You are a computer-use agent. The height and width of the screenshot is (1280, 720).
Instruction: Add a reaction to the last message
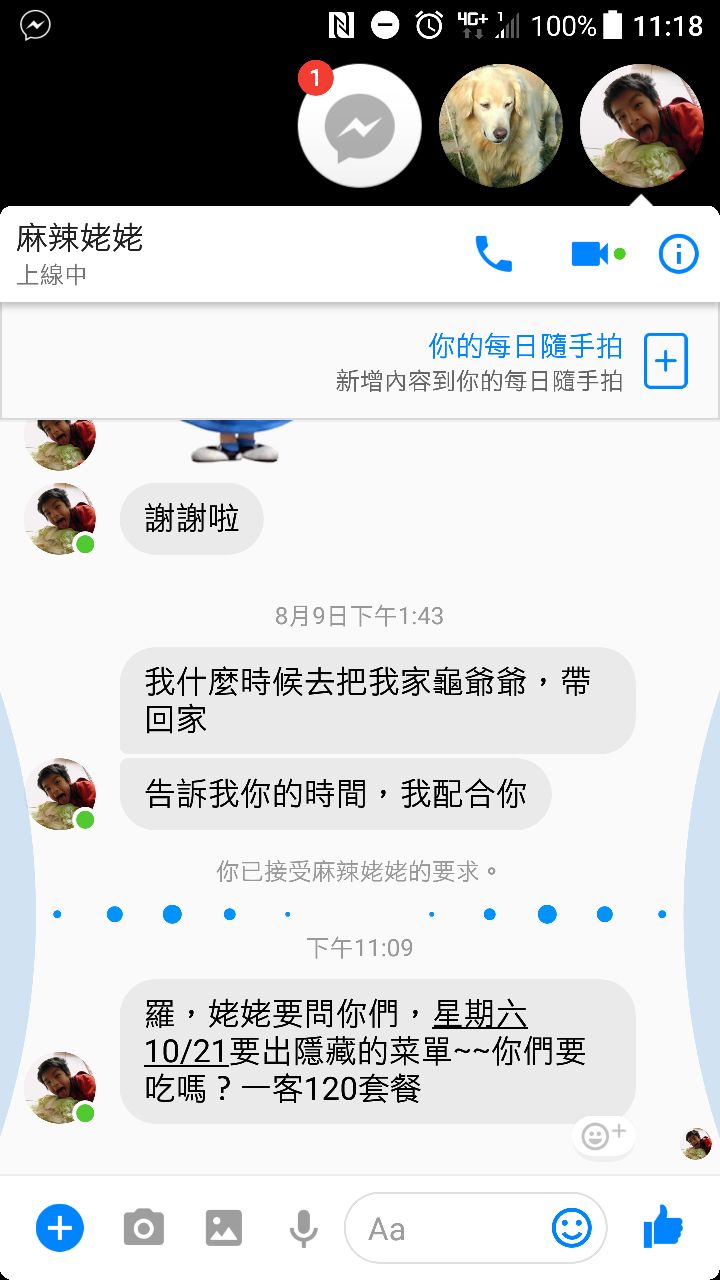pyautogui.click(x=603, y=1136)
